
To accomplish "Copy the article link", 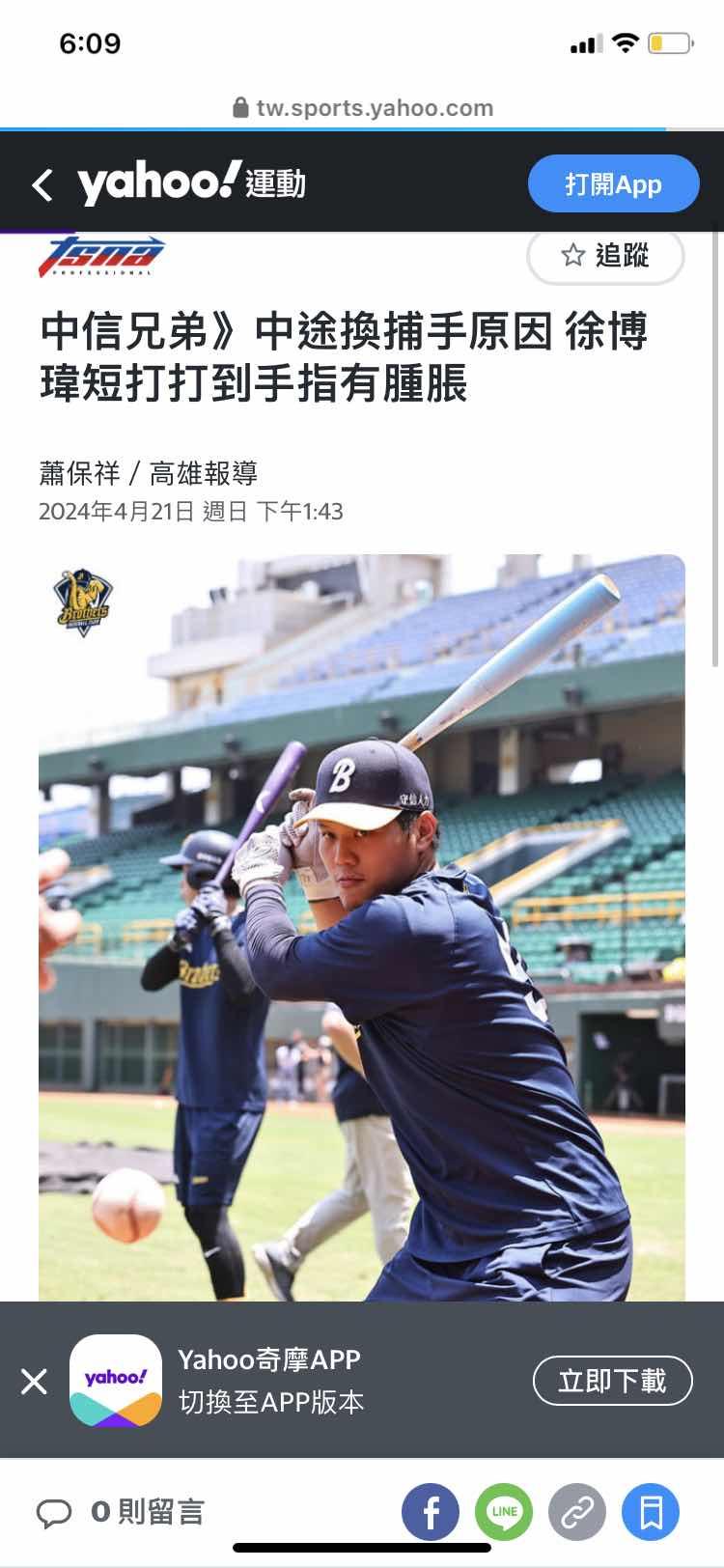I will 577,1512.
